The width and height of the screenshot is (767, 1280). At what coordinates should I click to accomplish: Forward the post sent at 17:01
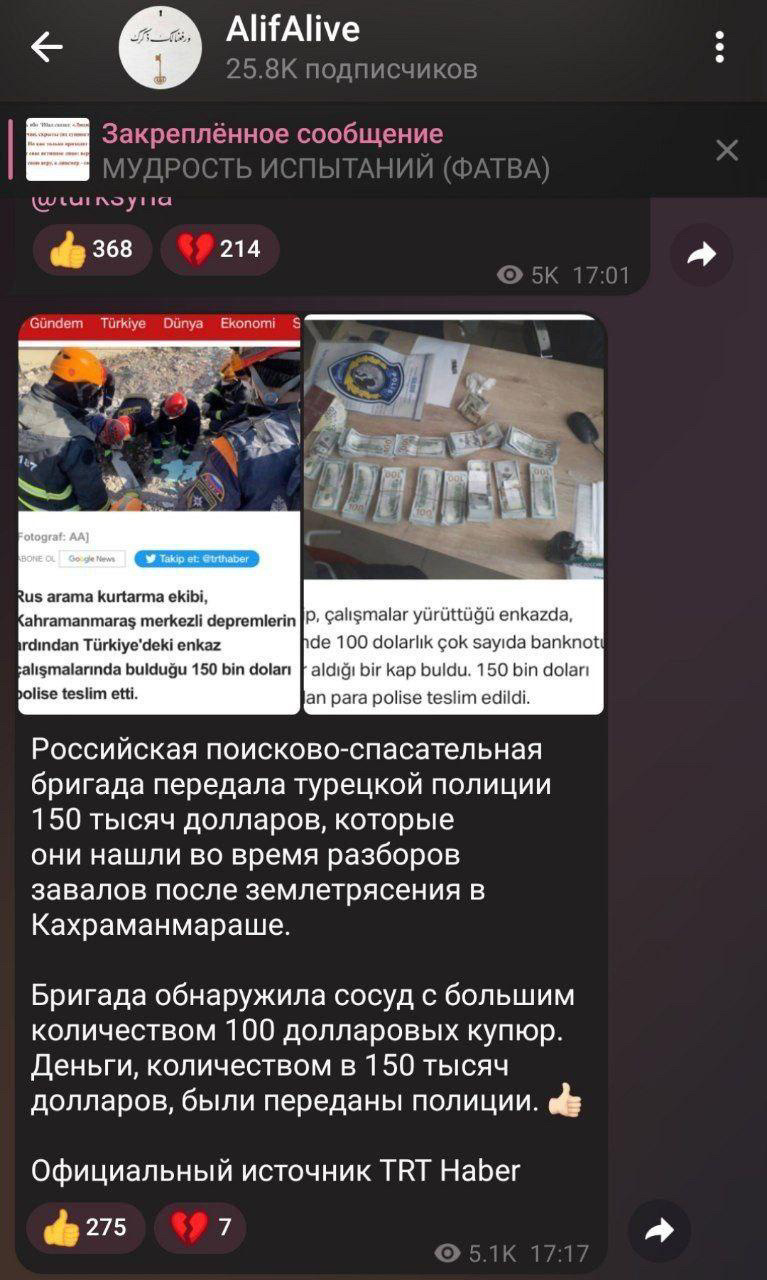[701, 255]
